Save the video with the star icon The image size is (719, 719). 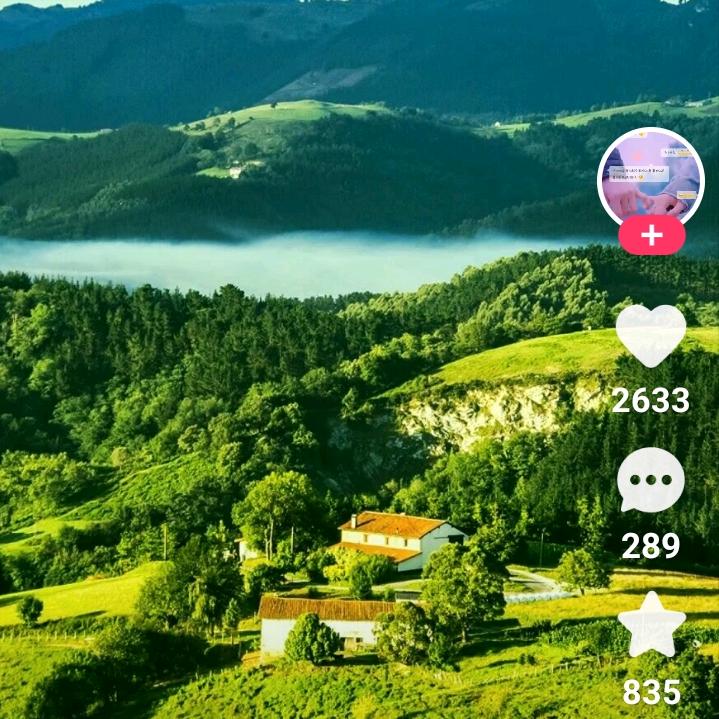click(652, 625)
